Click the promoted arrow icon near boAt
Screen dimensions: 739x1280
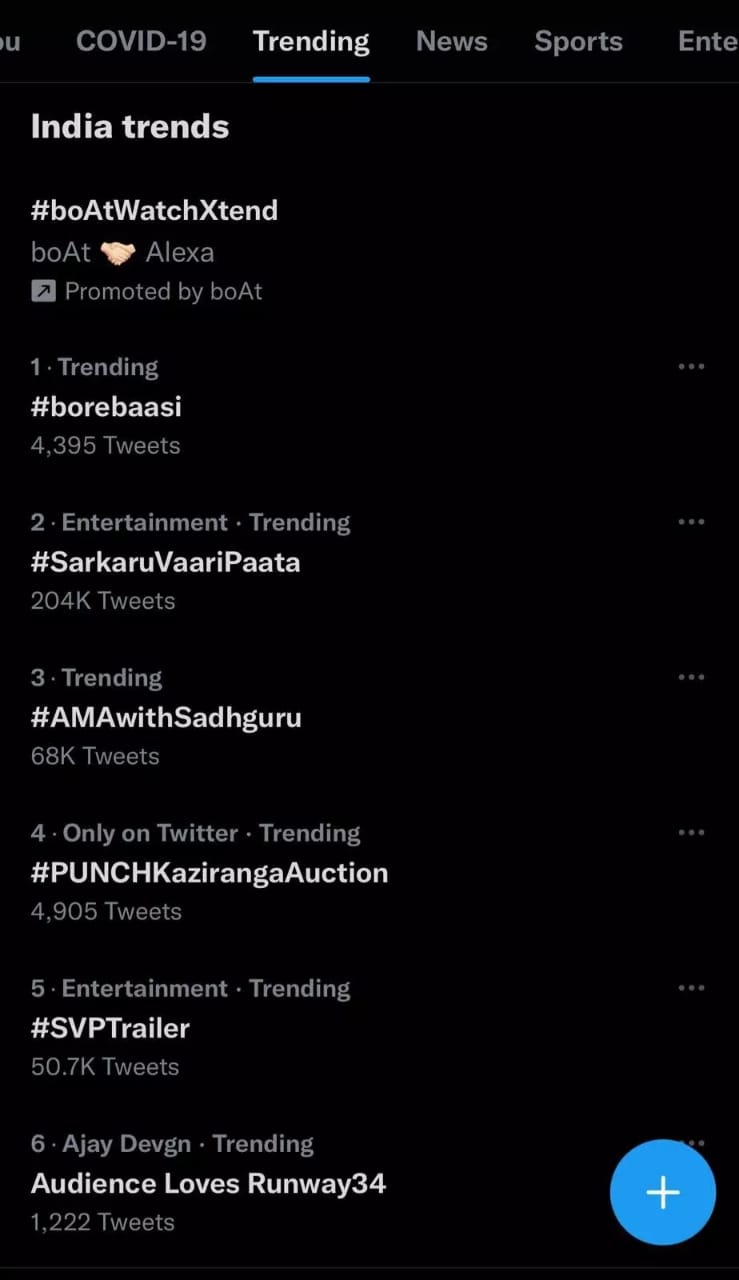42,291
